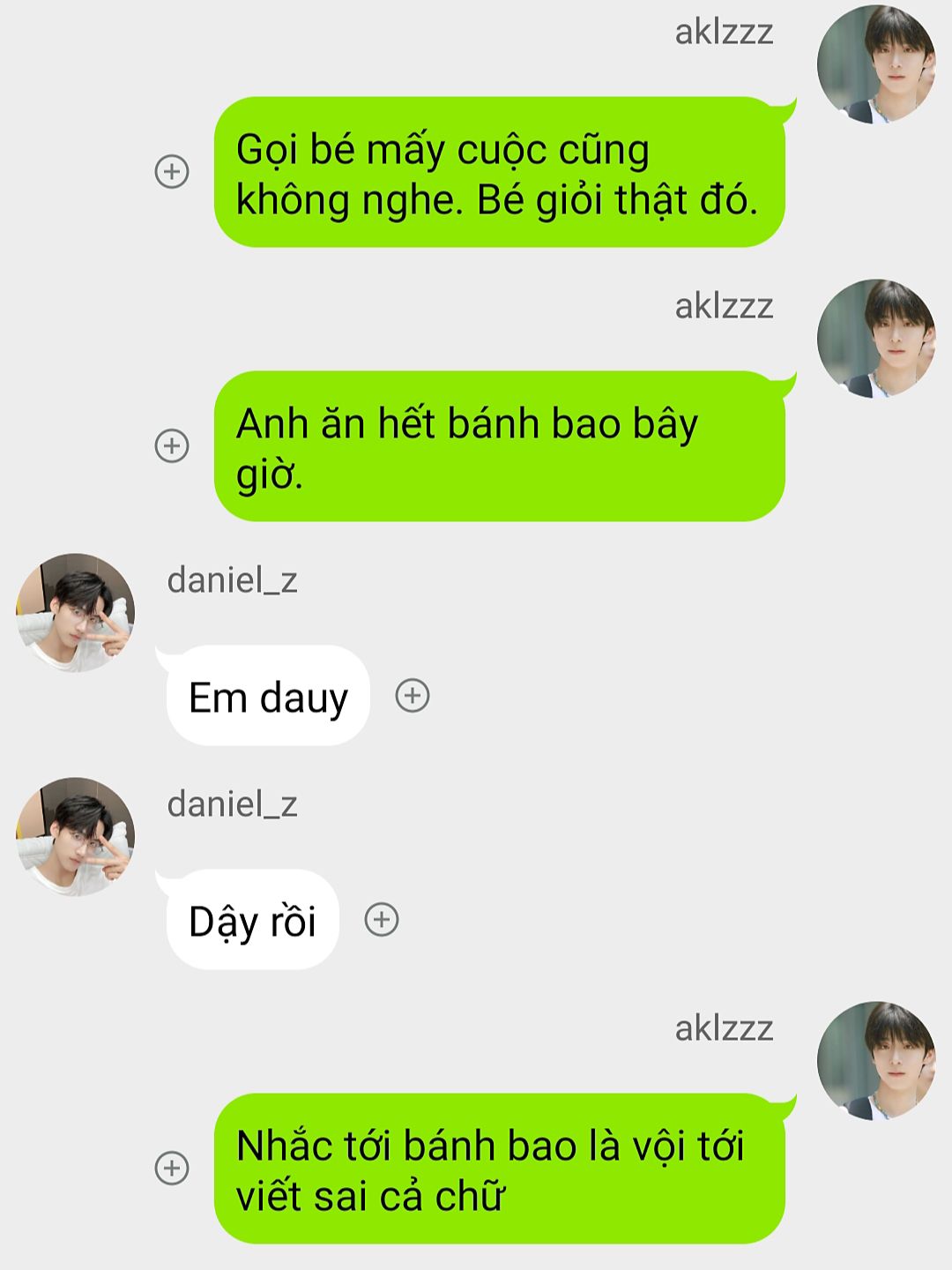The height and width of the screenshot is (1270, 952).
Task: Open daniel_z avatar beside "Dậy rồi" message
Action: (x=76, y=837)
